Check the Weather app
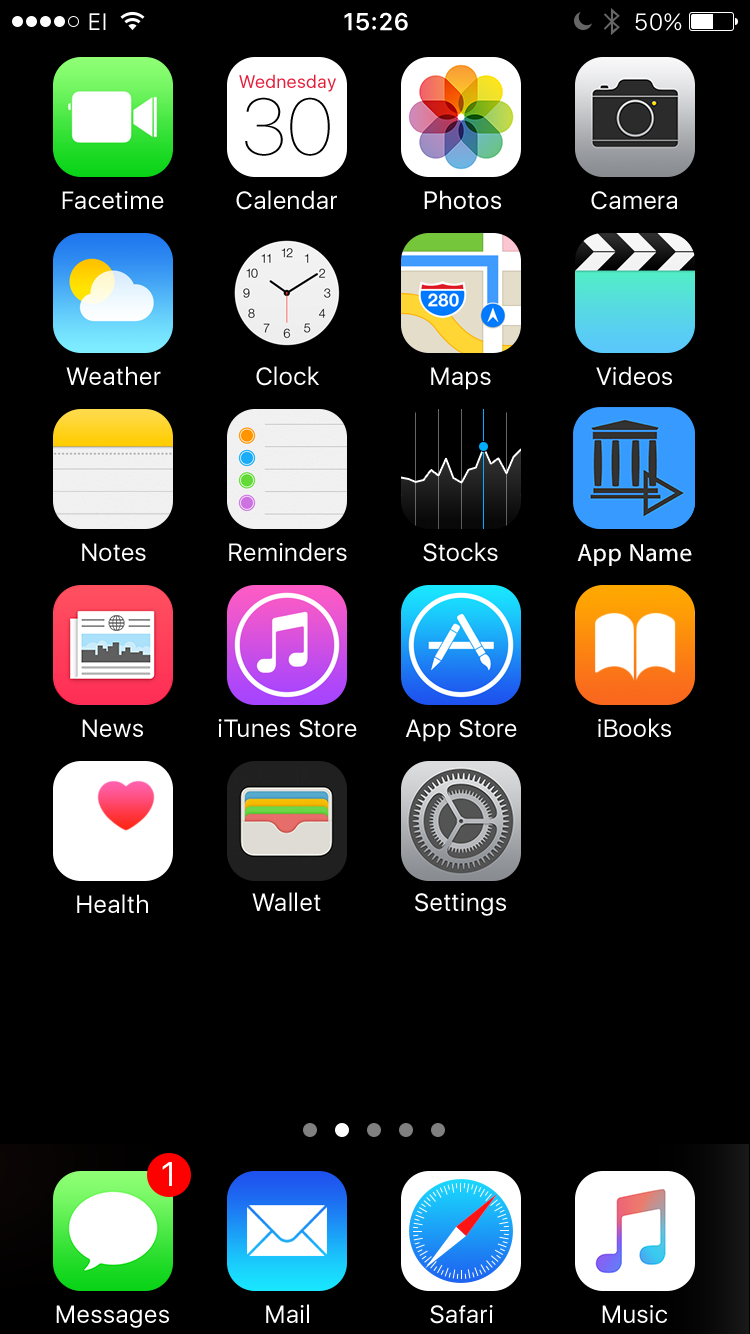The height and width of the screenshot is (1334, 750). click(113, 293)
